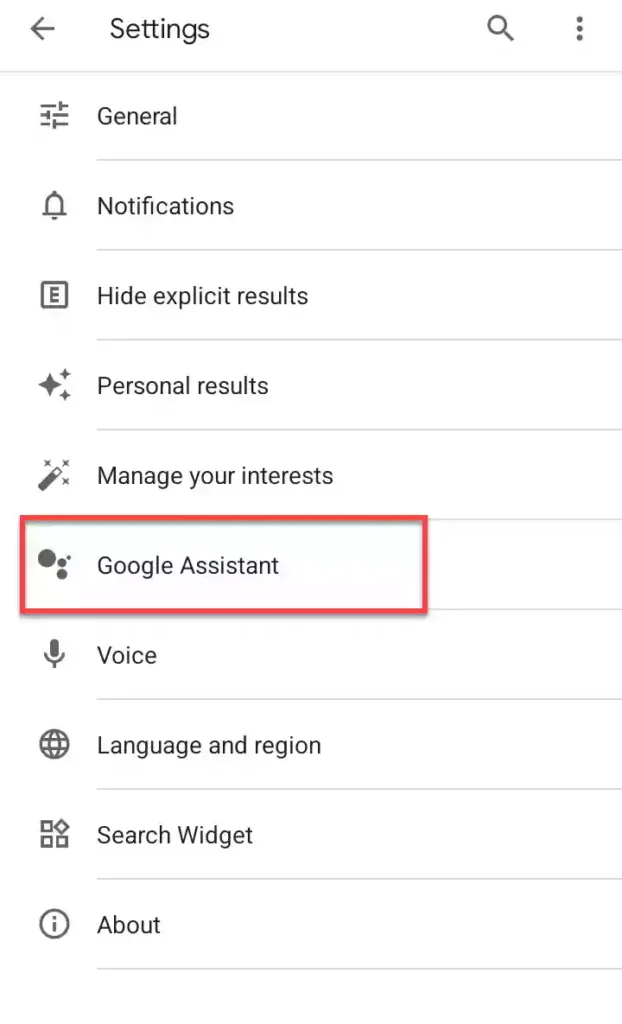The height and width of the screenshot is (1024, 622).
Task: Open the About row
Action: (311, 924)
